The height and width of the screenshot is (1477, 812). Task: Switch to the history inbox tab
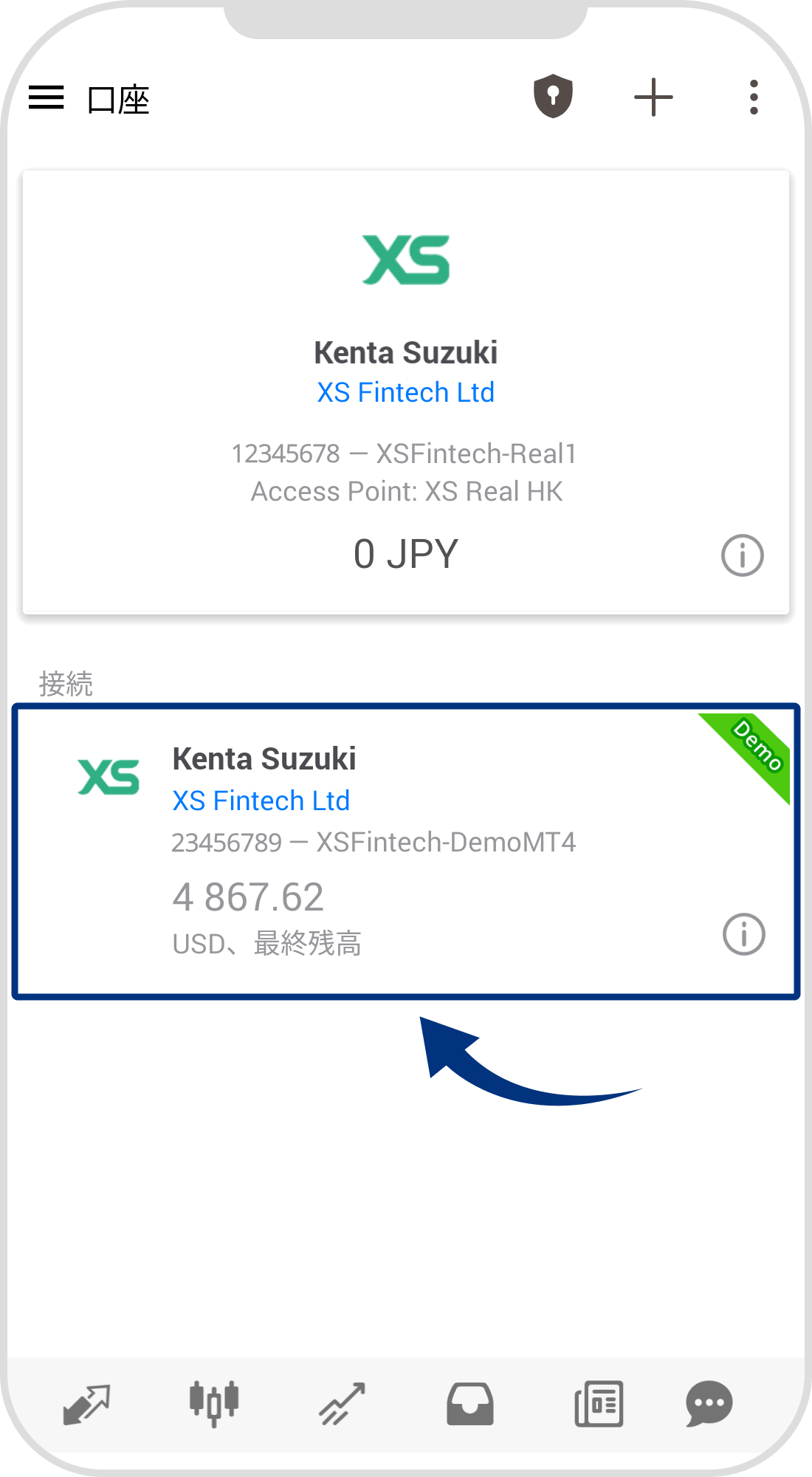click(469, 1403)
